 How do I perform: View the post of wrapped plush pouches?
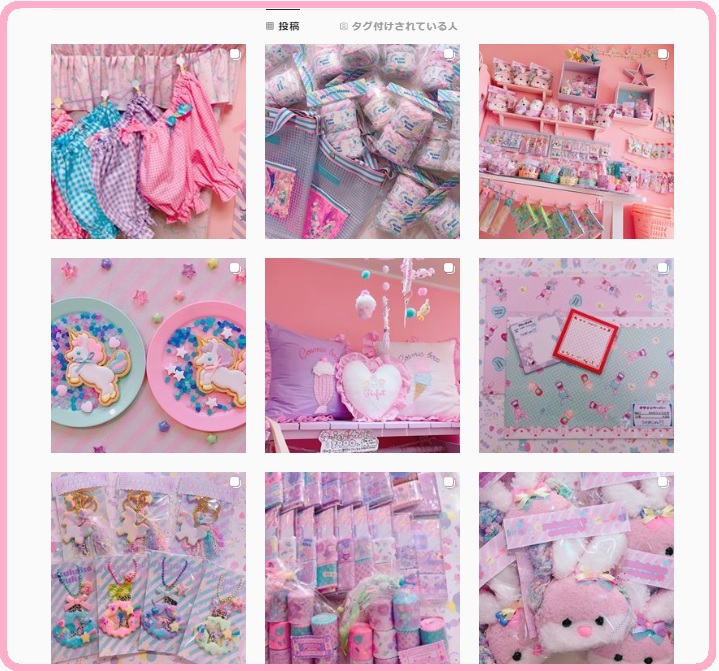coord(362,141)
